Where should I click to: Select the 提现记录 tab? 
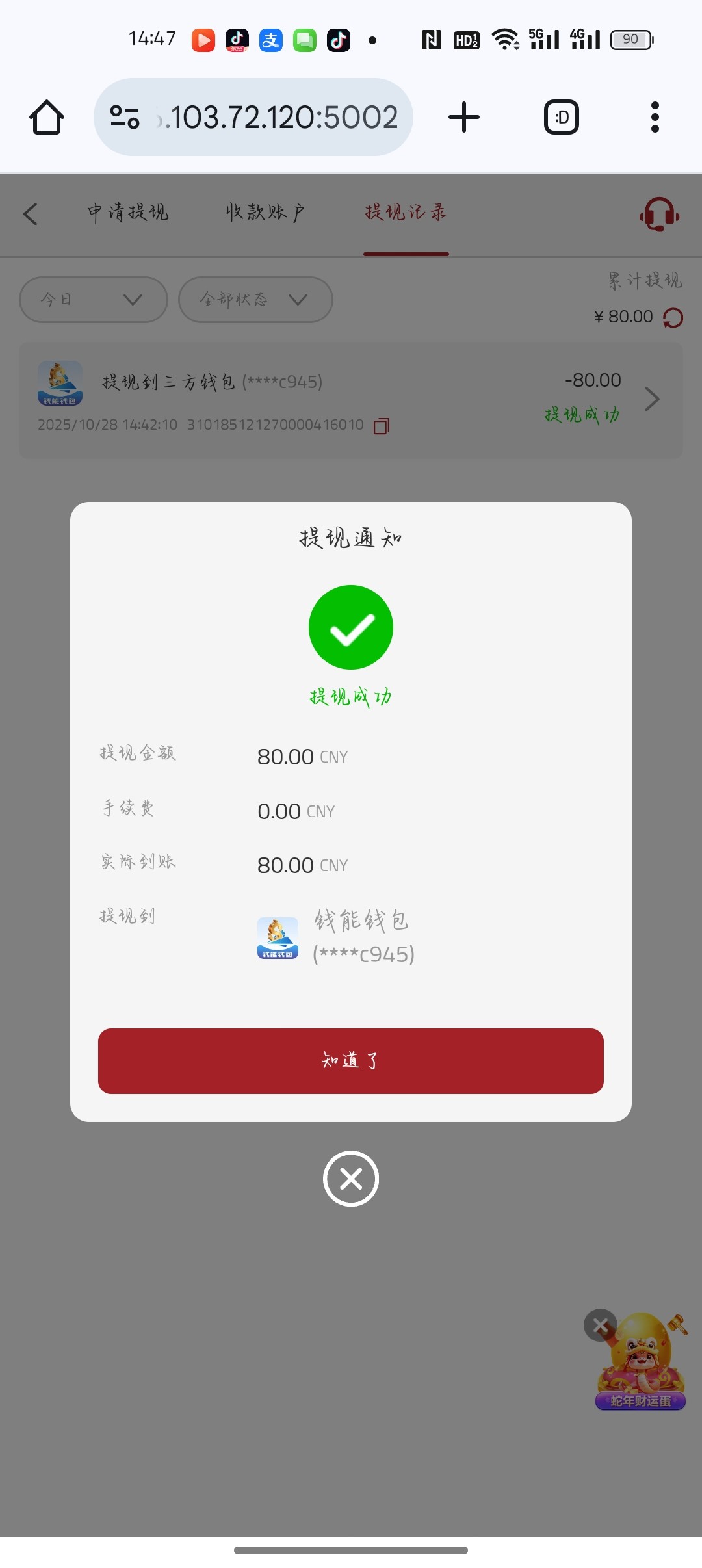tap(406, 212)
